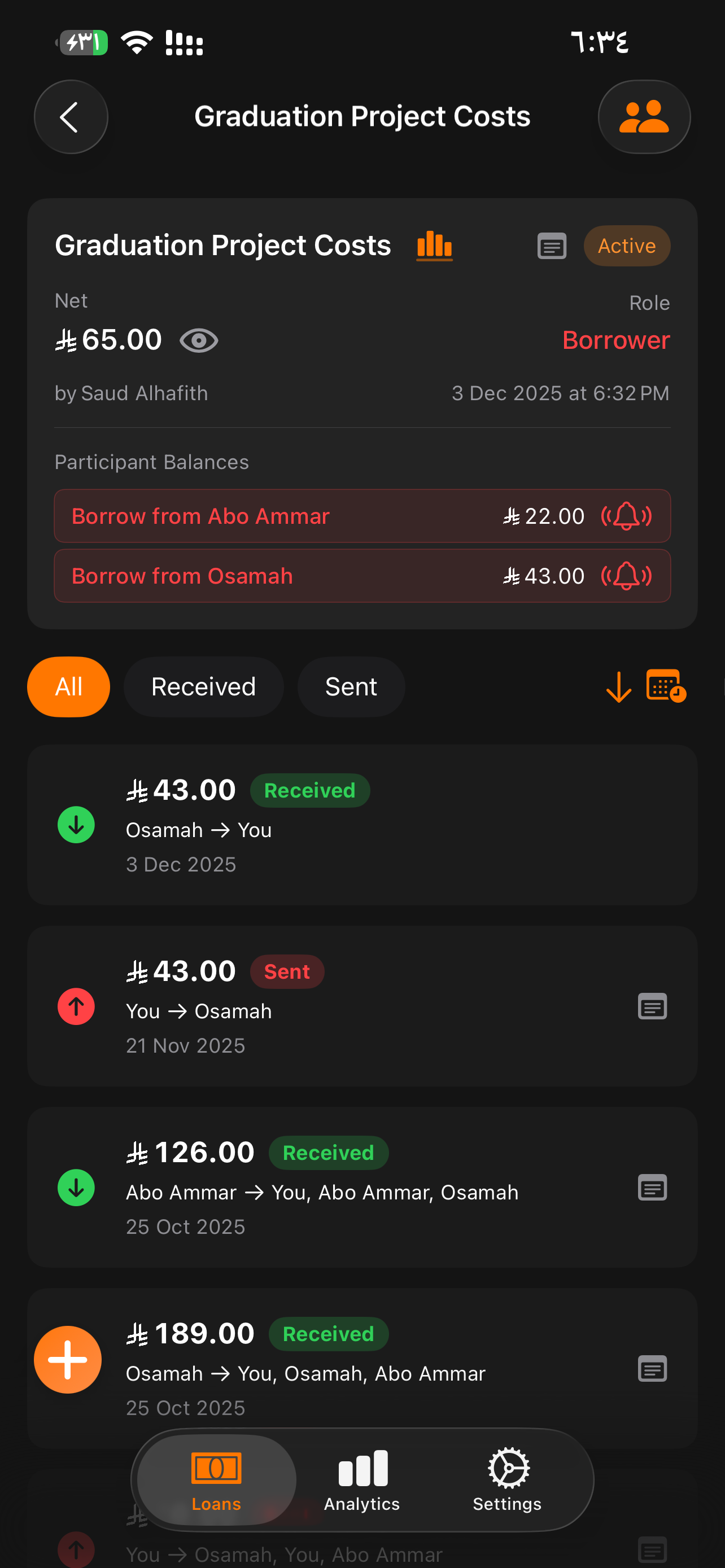Open the group participants list
The image size is (725, 1568).
644,116
